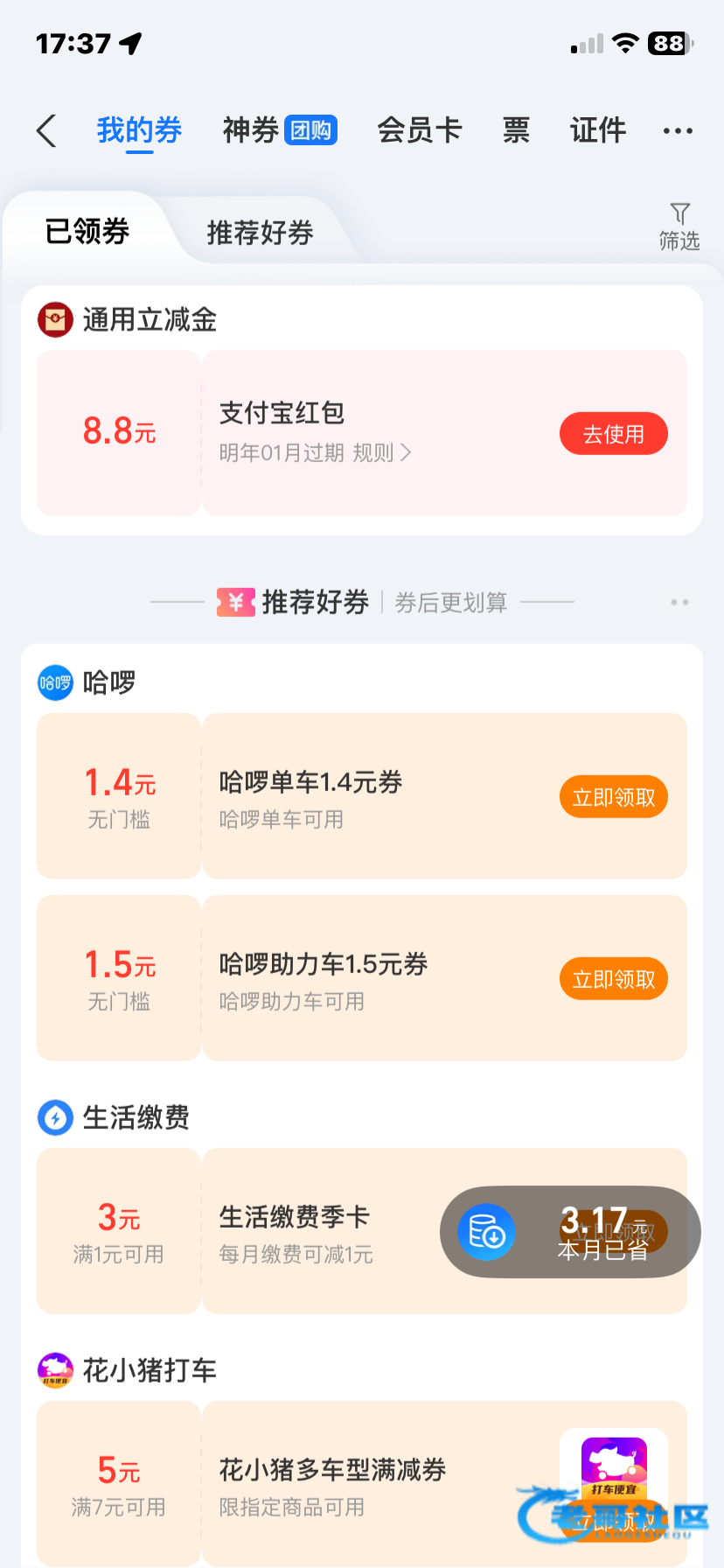
Task: Claim the 哈啰助力车1.5元券
Action: coord(613,979)
